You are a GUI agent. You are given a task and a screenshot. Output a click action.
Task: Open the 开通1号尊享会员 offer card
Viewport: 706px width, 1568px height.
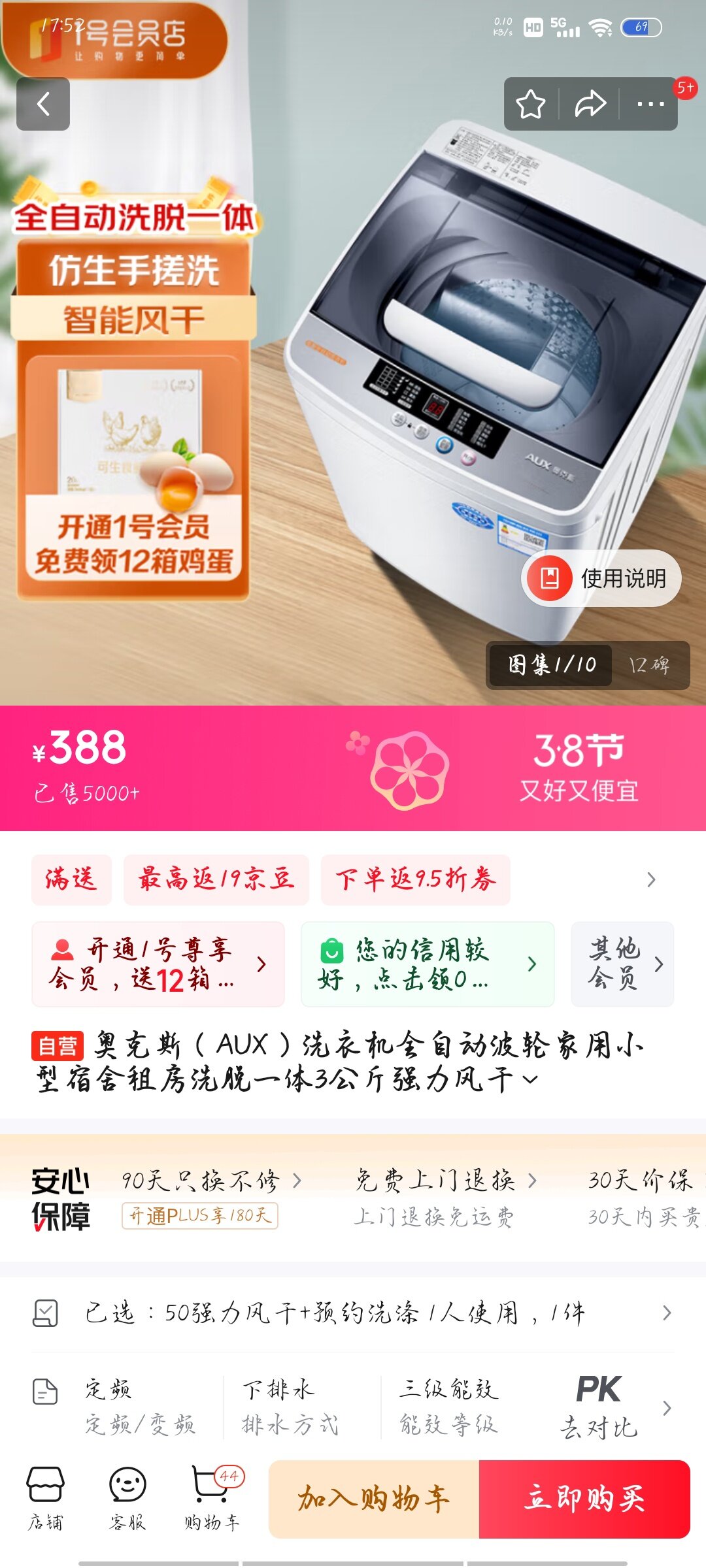tap(158, 964)
